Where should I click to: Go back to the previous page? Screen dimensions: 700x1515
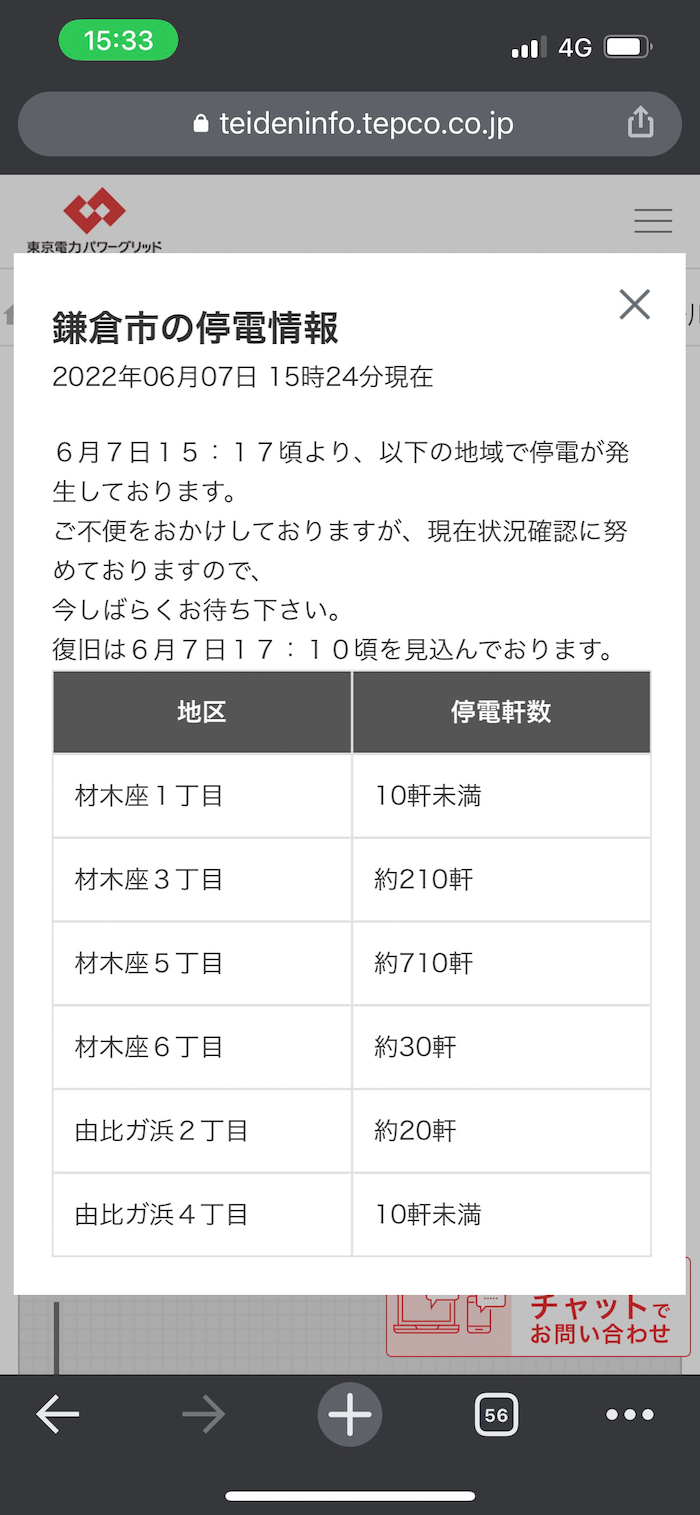point(58,1414)
